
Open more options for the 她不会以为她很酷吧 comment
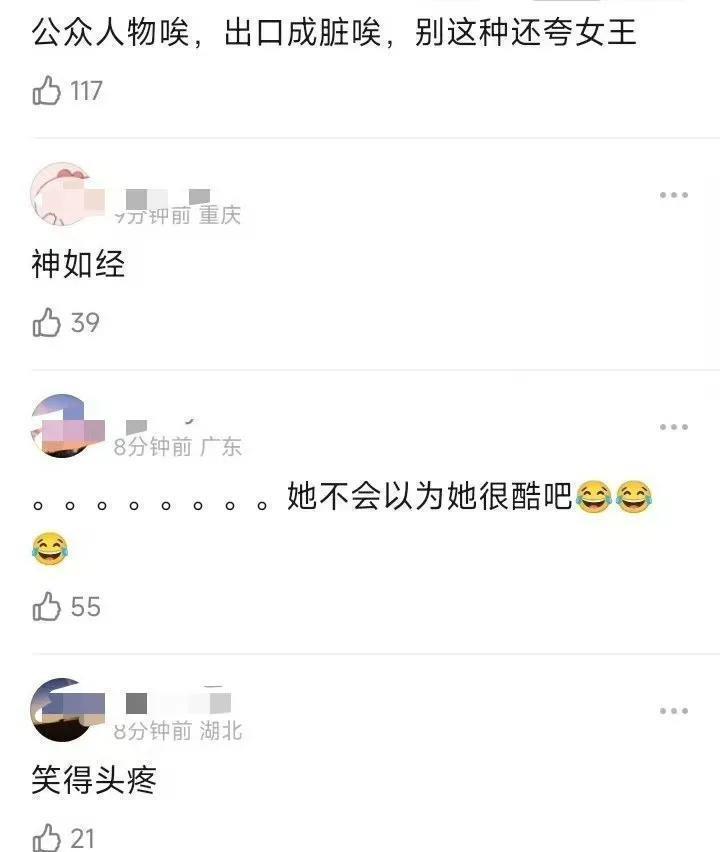pyautogui.click(x=674, y=427)
